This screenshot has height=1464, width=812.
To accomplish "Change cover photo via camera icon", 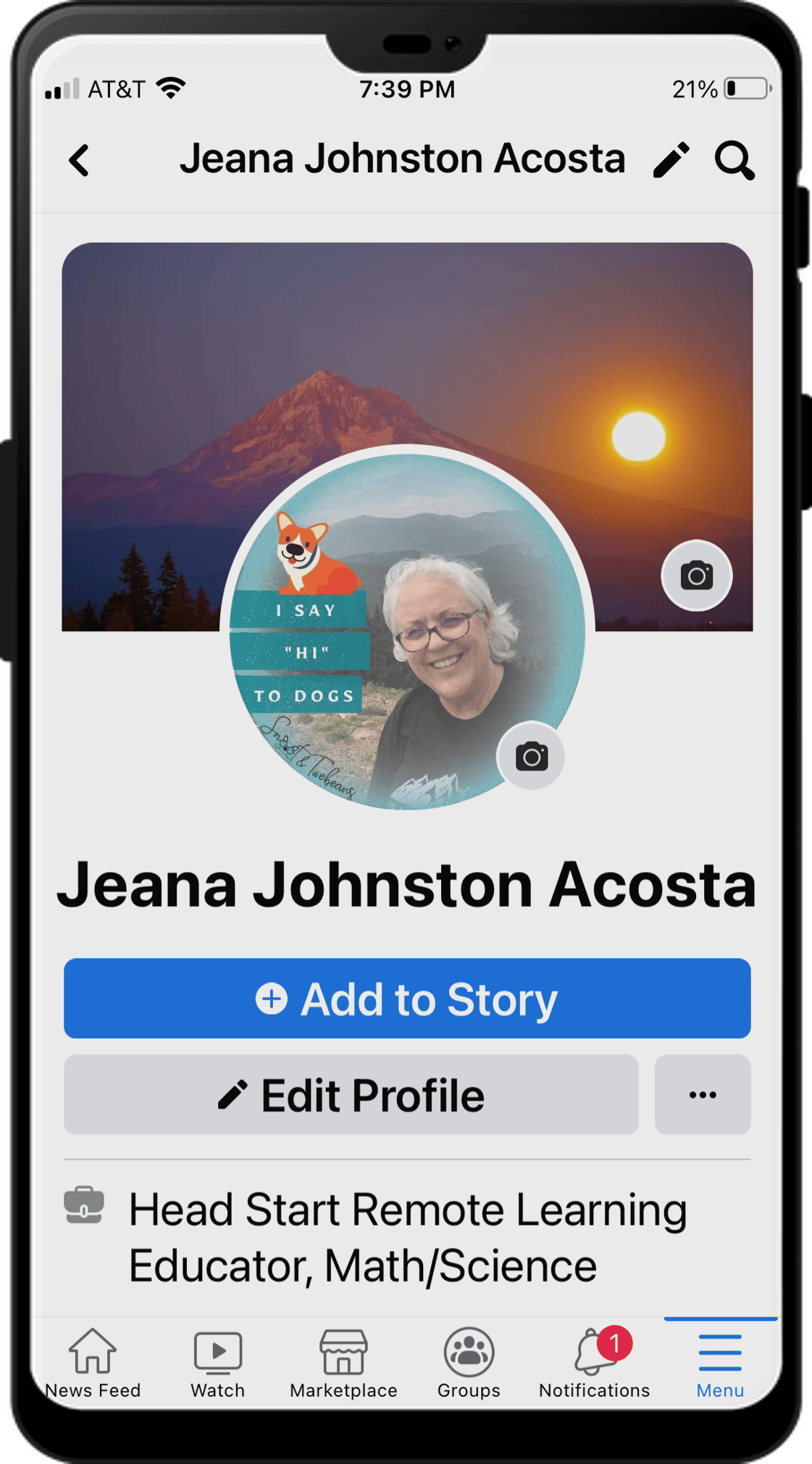I will click(696, 576).
